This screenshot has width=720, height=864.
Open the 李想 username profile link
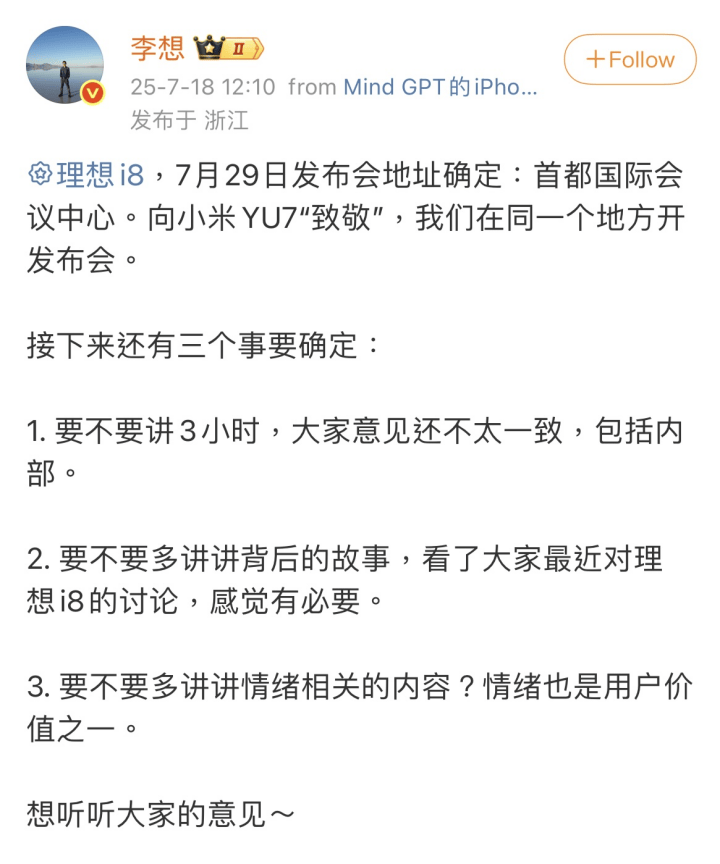coord(157,47)
